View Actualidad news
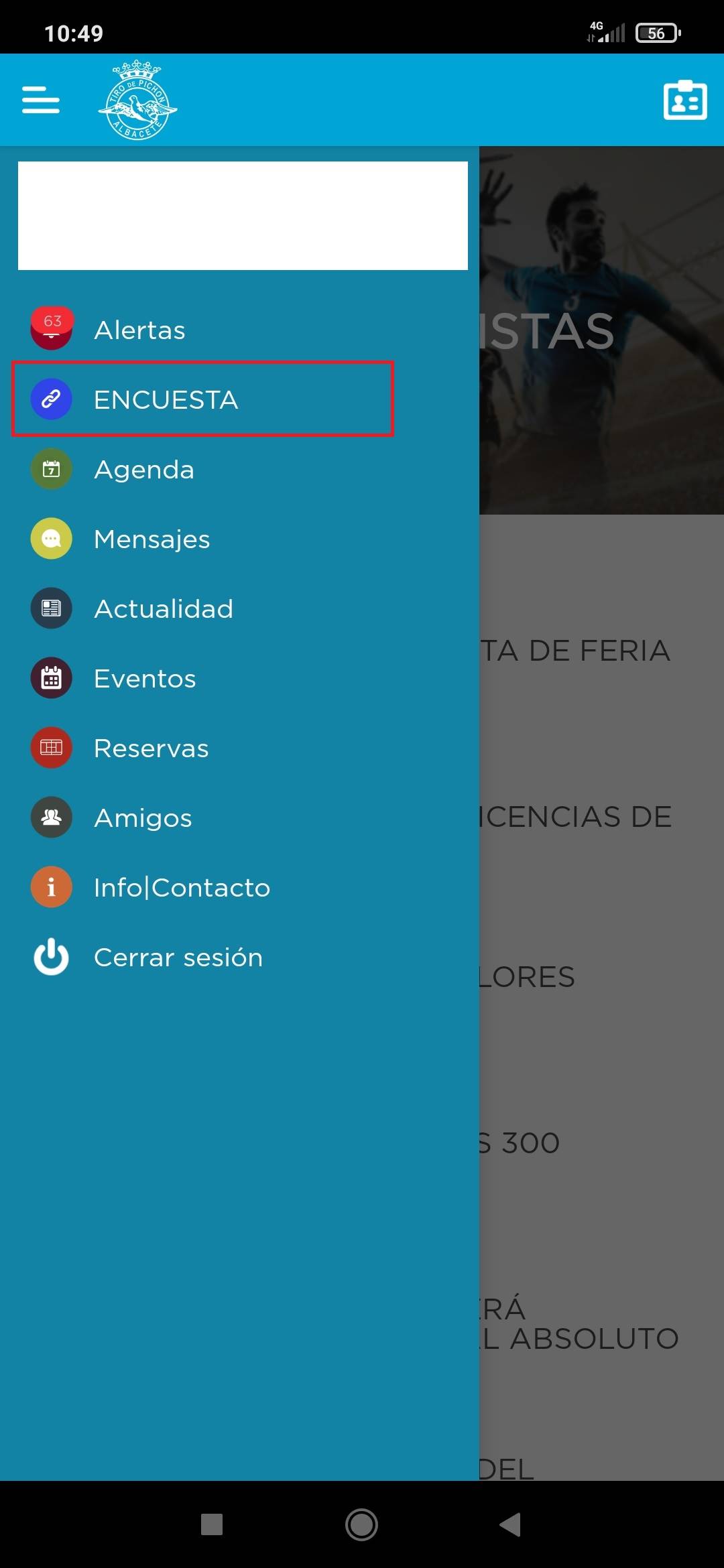This screenshot has height=1568, width=724. click(163, 608)
